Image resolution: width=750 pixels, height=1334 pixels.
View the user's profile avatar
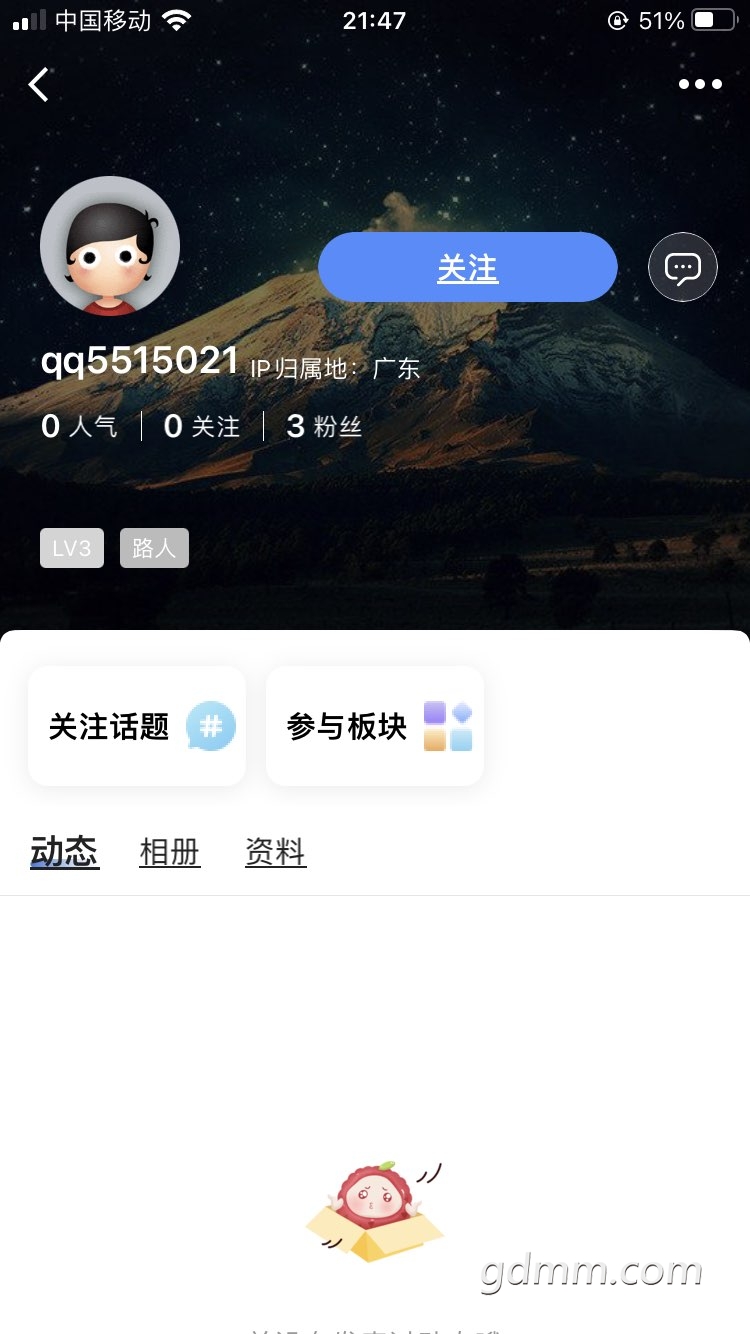[x=110, y=246]
